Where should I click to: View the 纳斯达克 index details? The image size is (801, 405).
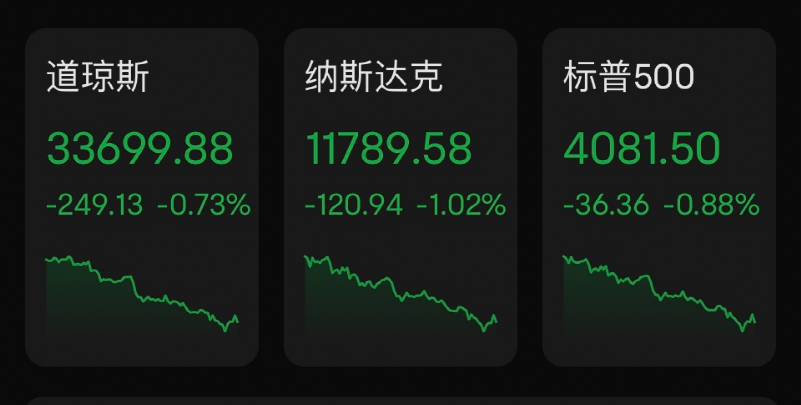(x=400, y=197)
